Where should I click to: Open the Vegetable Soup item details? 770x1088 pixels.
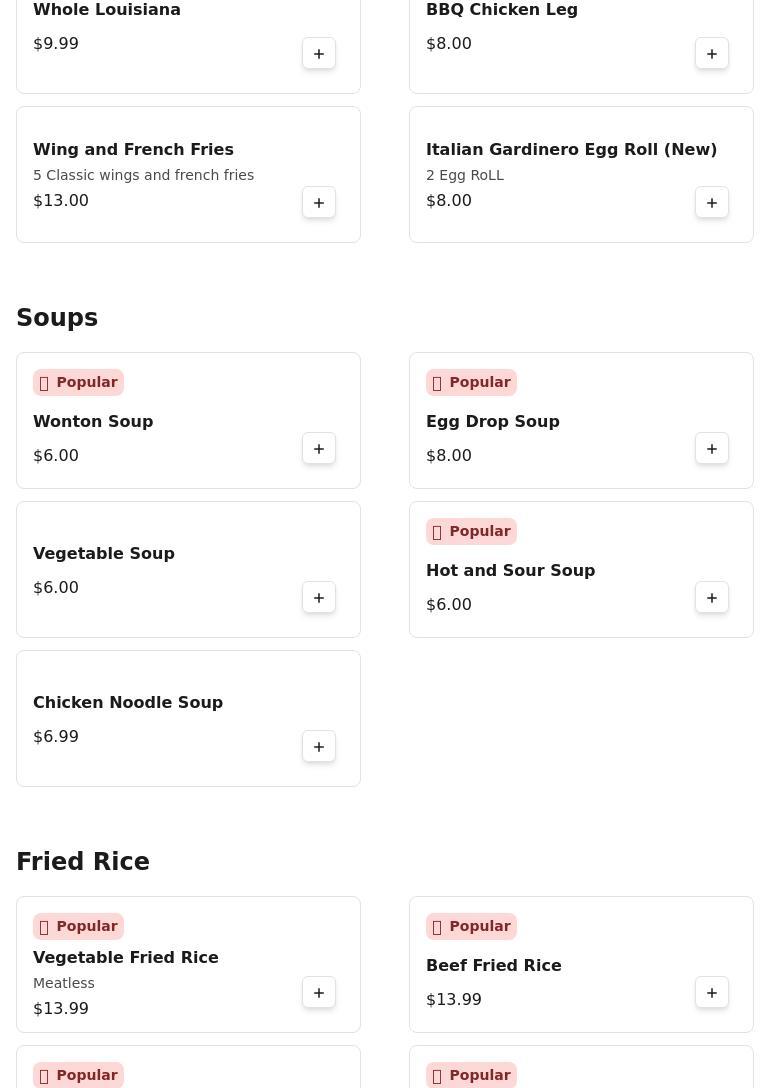pos(104,553)
